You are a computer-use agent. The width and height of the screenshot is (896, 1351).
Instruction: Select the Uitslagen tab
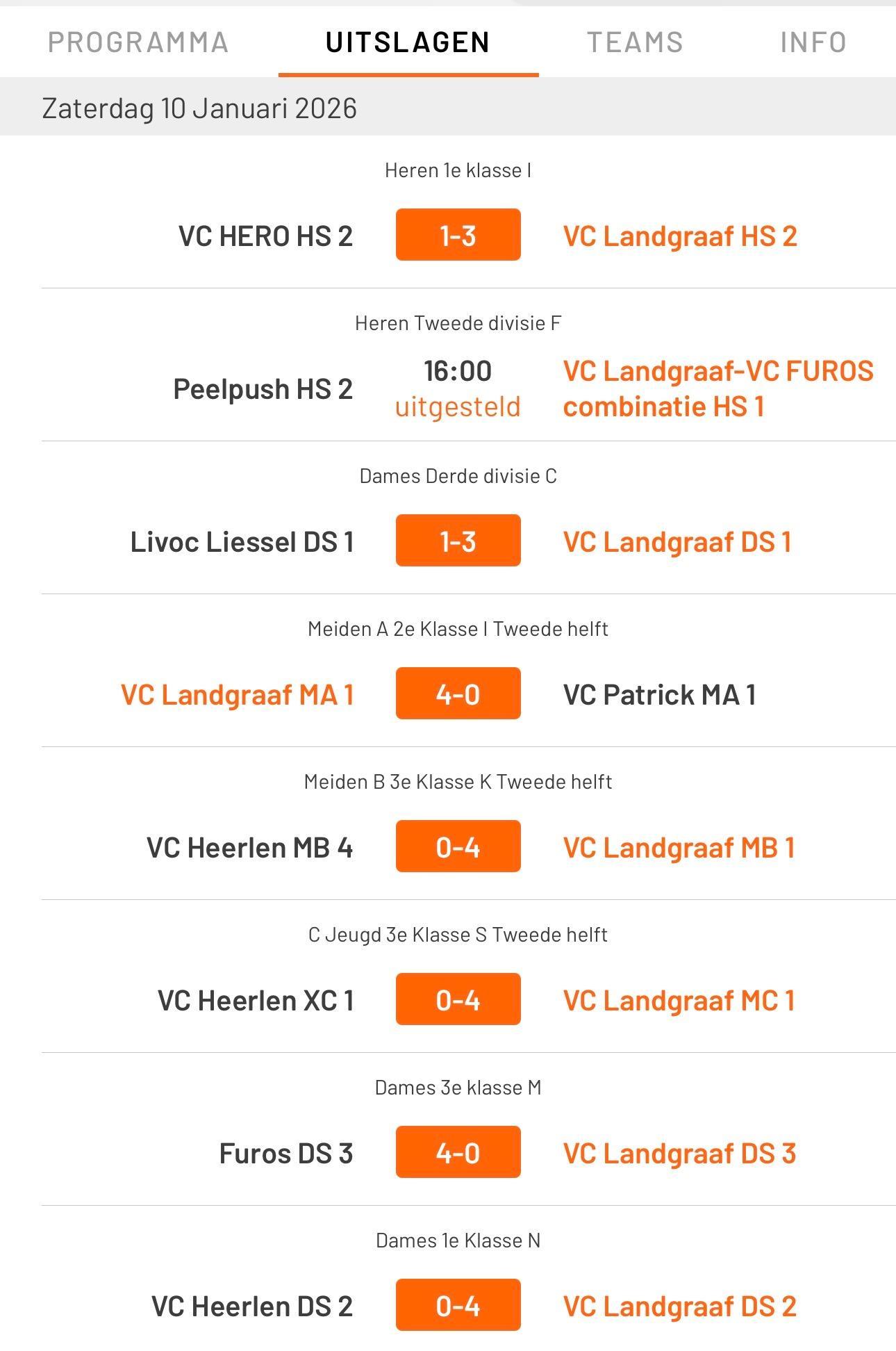[408, 42]
